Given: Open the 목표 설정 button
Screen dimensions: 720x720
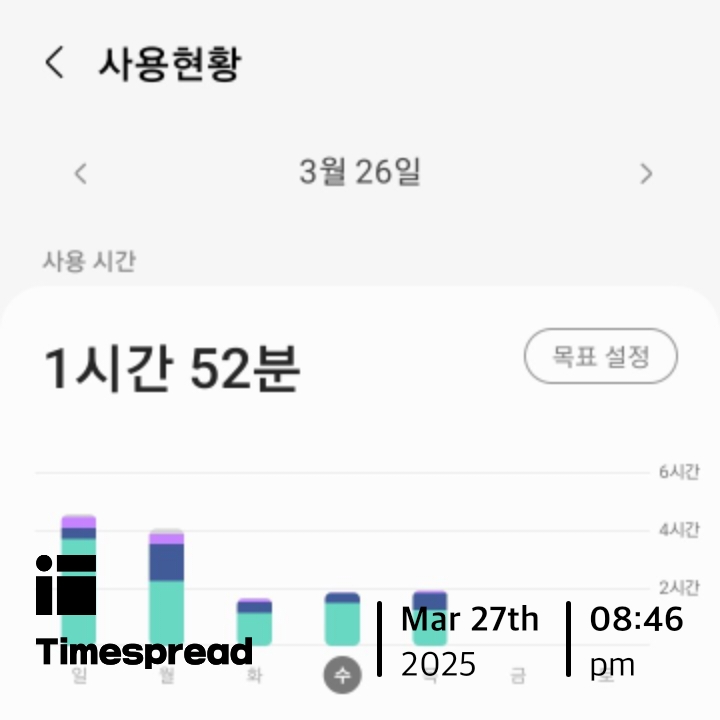Looking at the screenshot, I should 601,356.
